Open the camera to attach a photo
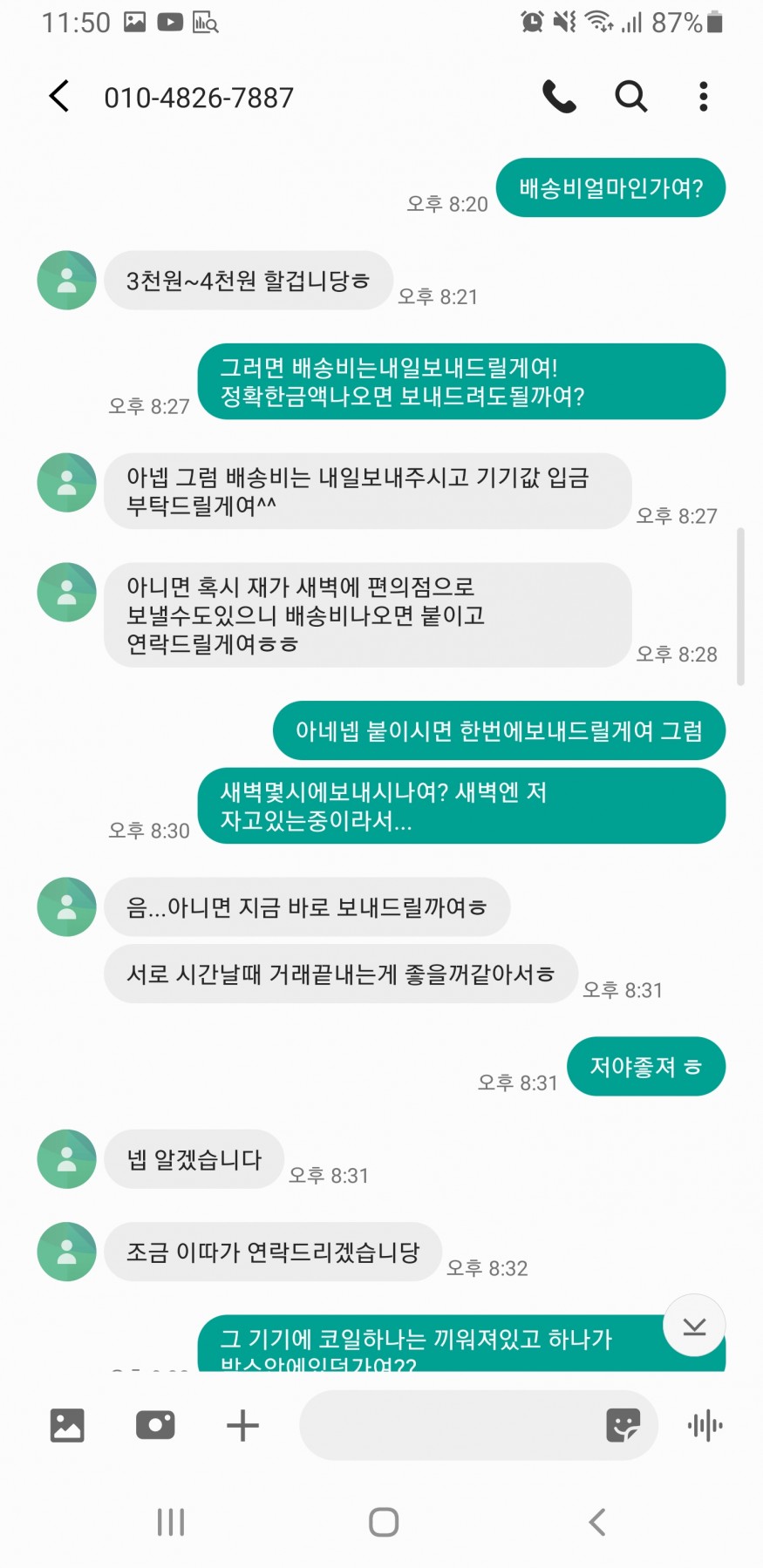Screen dimensions: 763x1568 [155, 1425]
